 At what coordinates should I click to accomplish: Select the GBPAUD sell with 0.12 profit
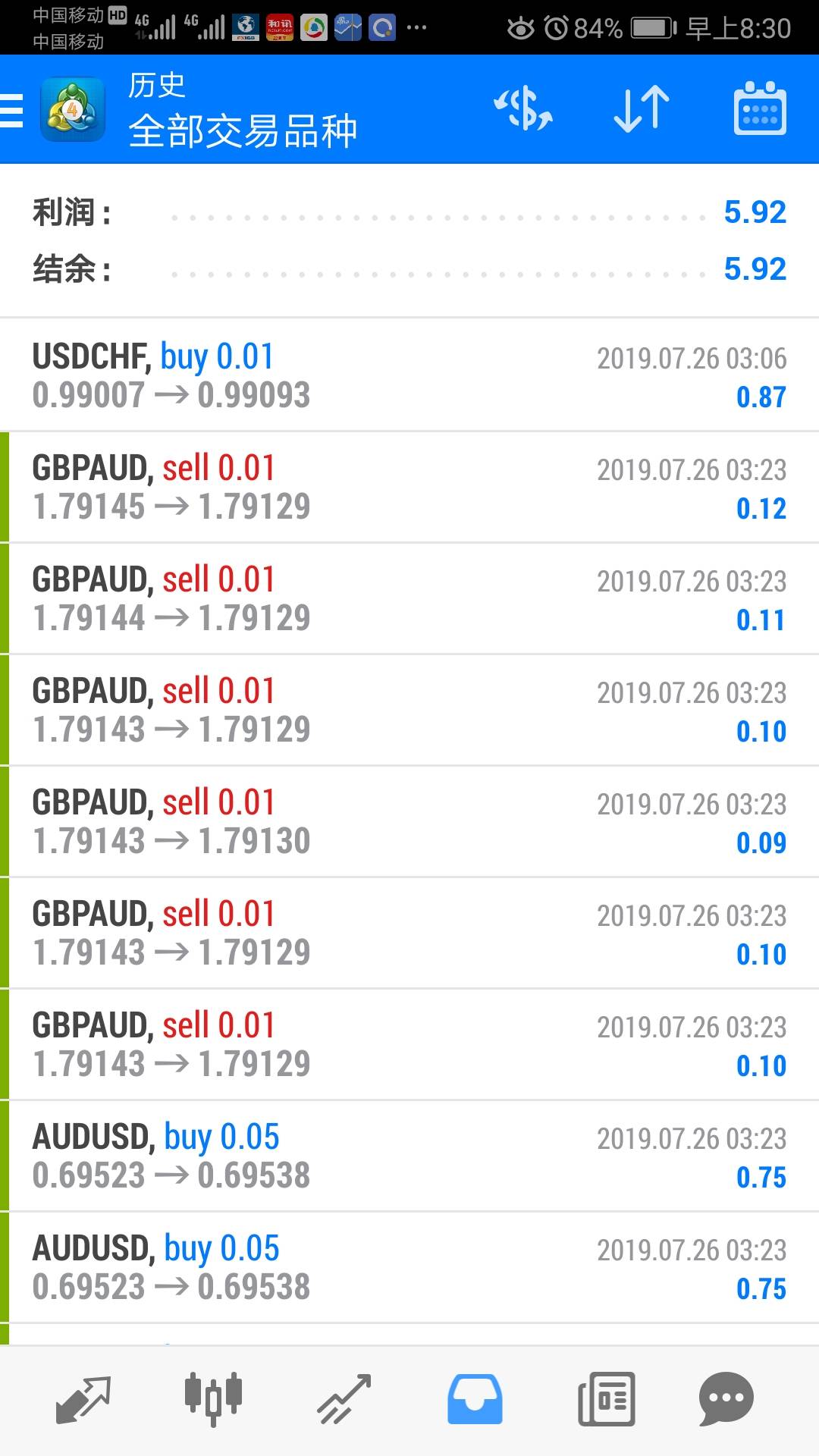409,487
